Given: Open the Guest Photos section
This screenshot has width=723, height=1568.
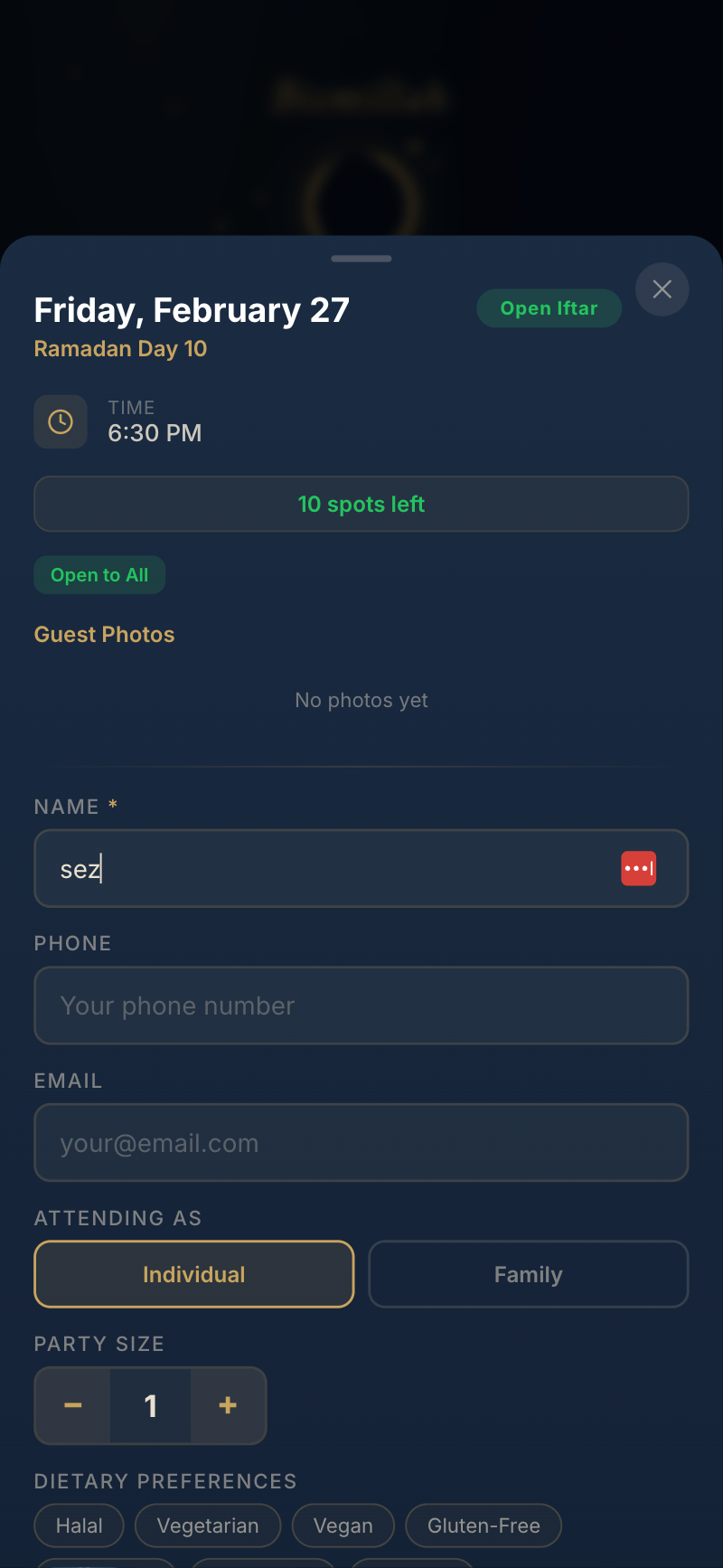Looking at the screenshot, I should (104, 634).
